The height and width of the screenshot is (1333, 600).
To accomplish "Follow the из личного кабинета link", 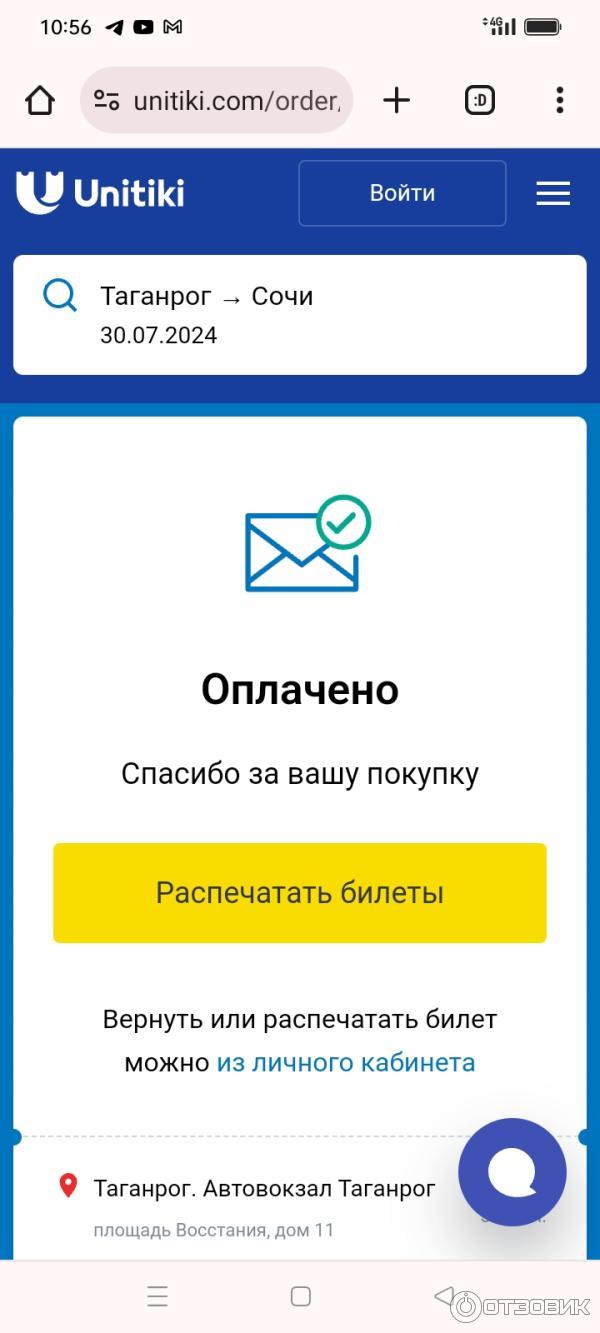I will [346, 1062].
